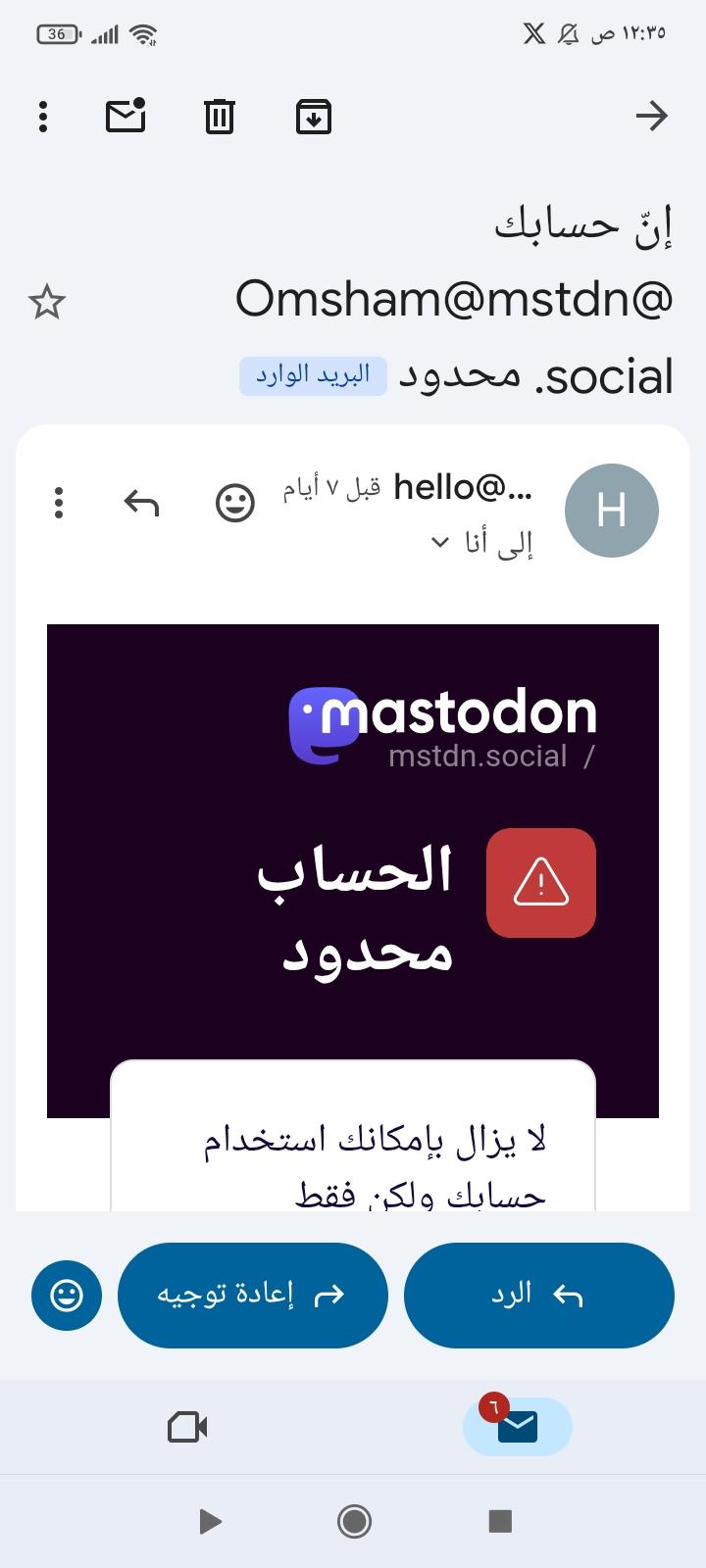The image size is (706, 1568).
Task: Switch to the Mail tab
Action: point(517,1427)
